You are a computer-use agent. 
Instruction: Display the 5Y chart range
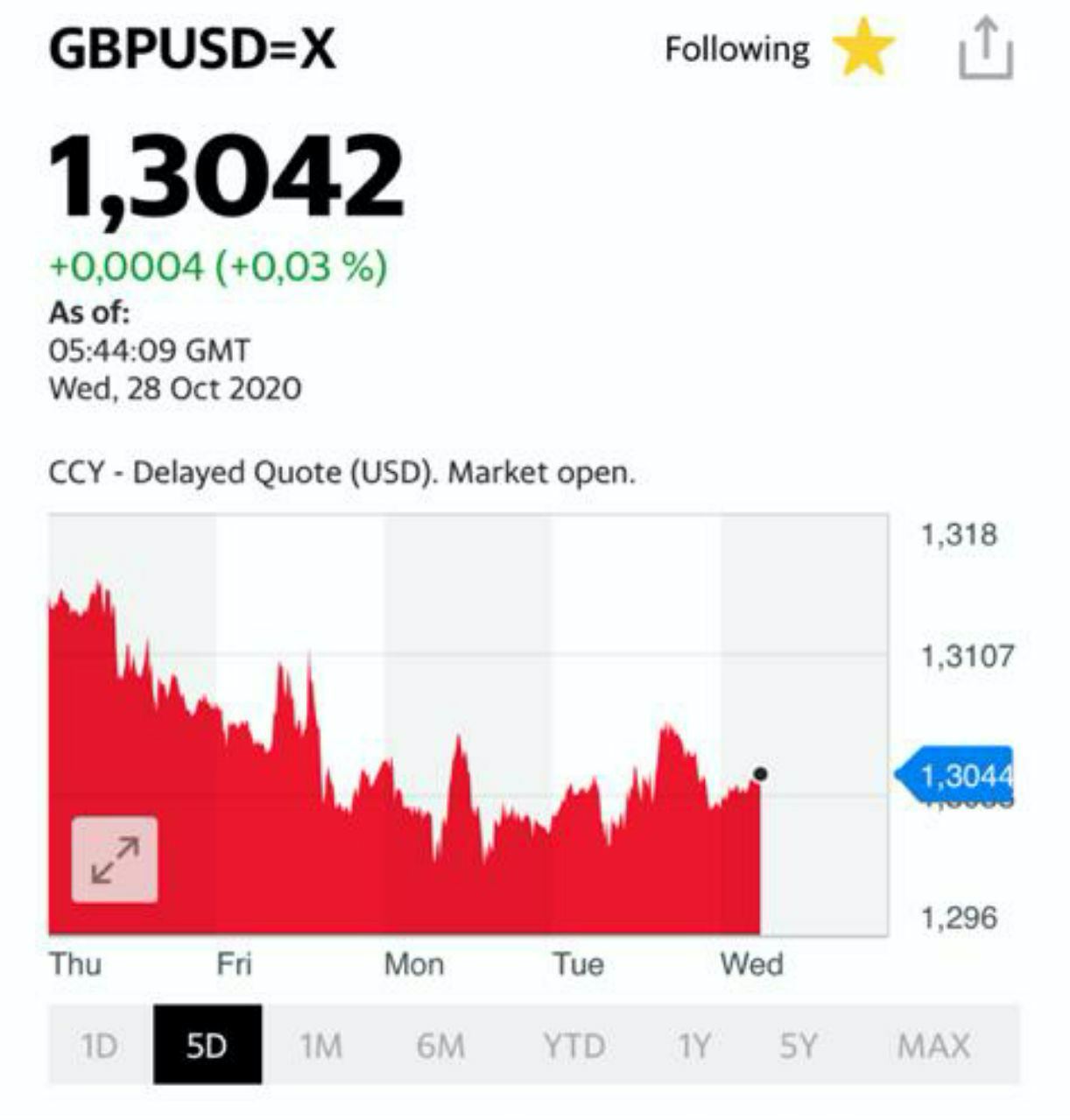click(x=798, y=1045)
